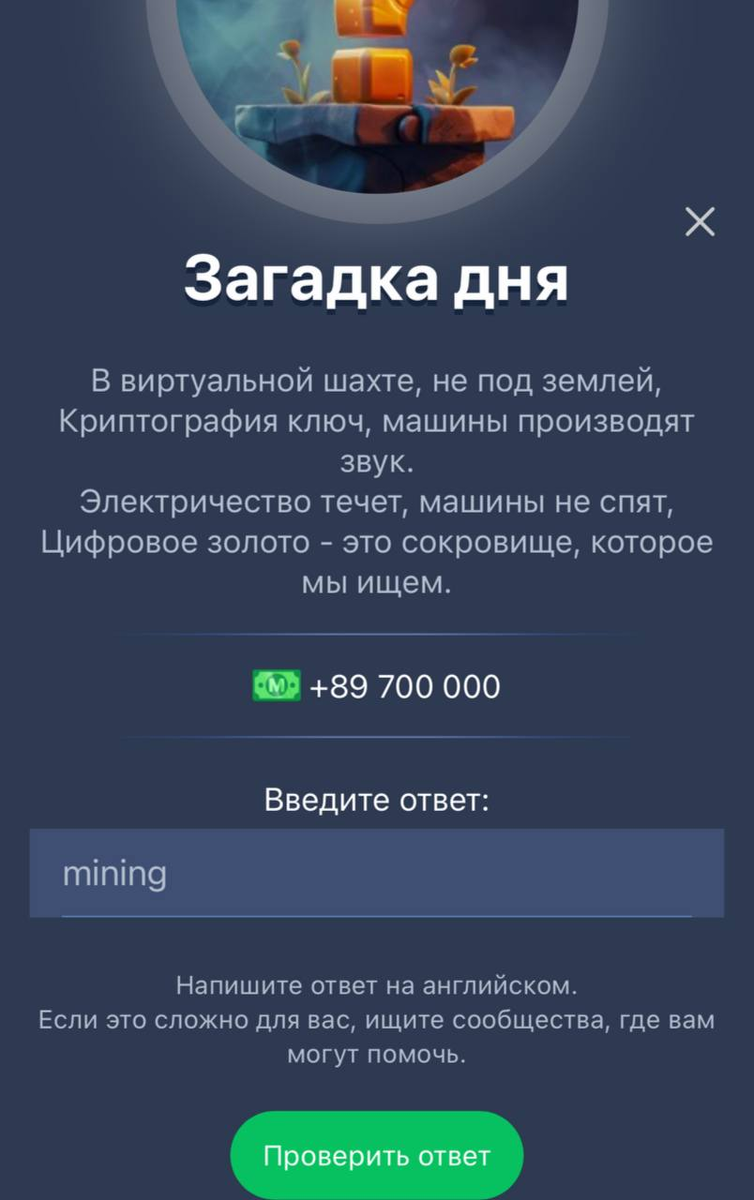Tap the hint about answering in English

(376, 985)
